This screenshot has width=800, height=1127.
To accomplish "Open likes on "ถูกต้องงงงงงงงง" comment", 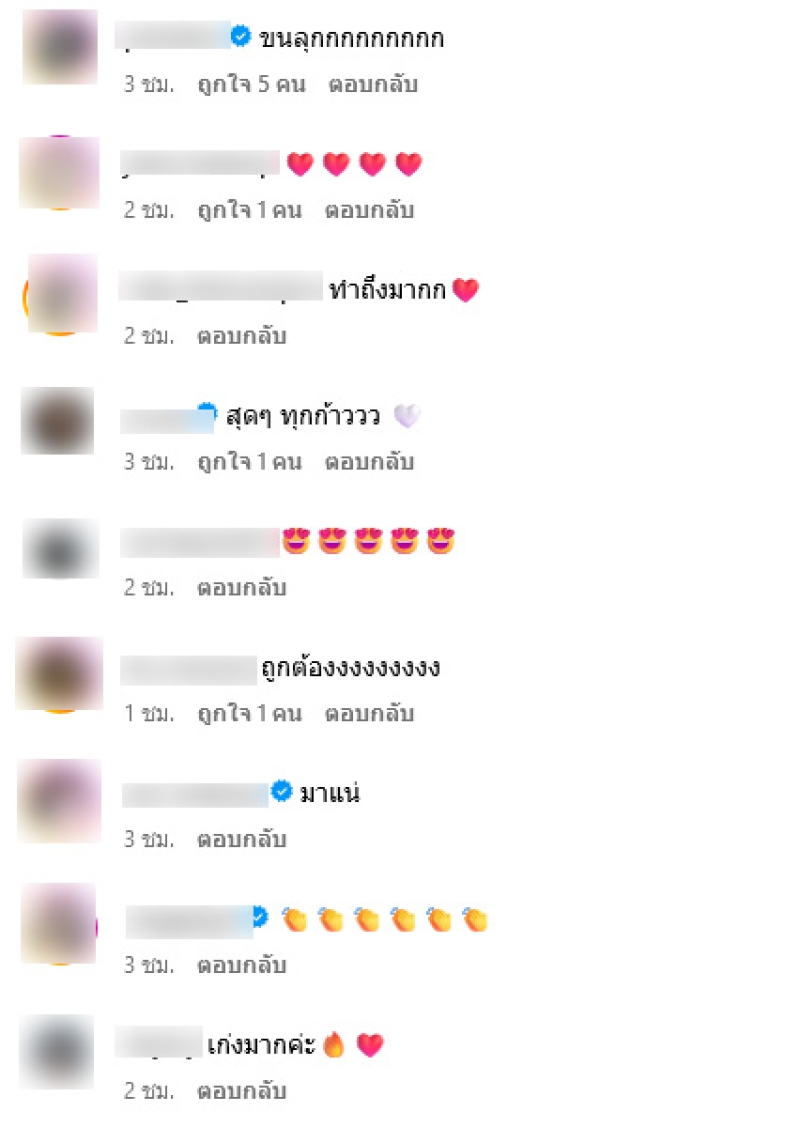I will point(249,714).
